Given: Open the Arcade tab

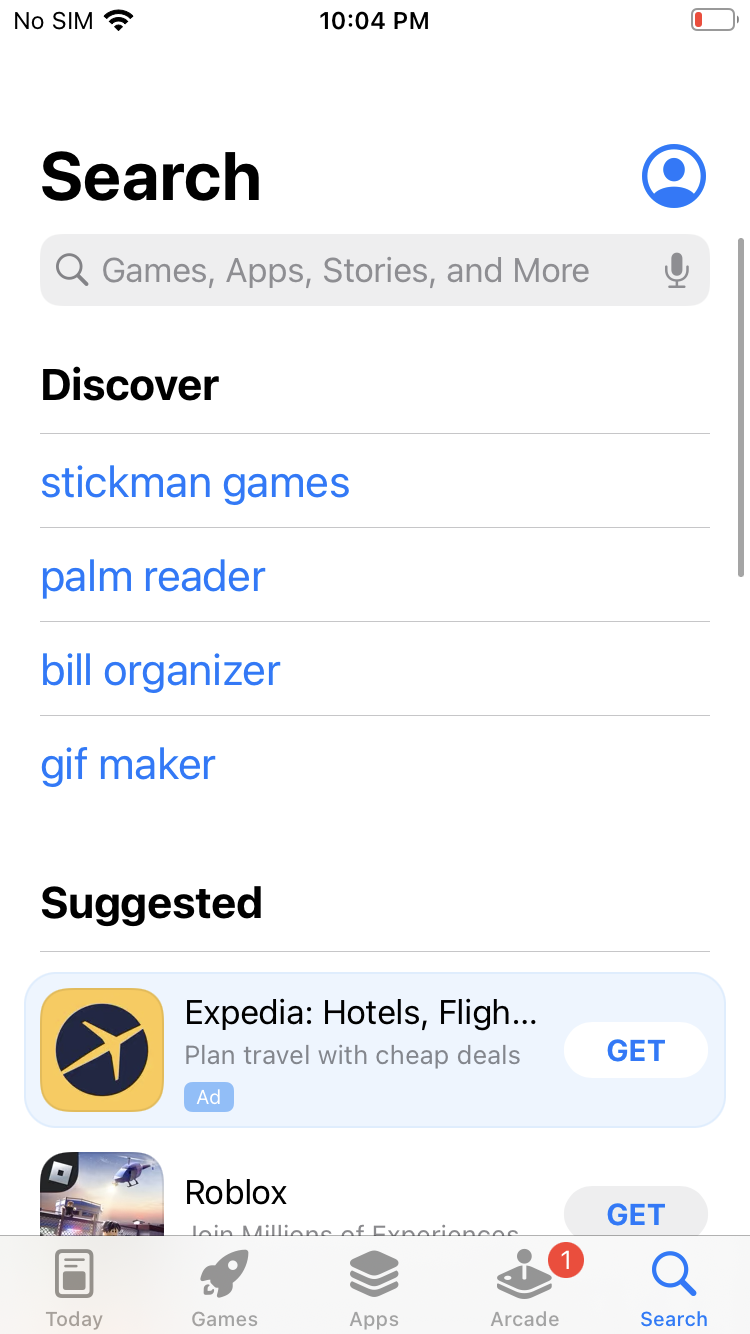Looking at the screenshot, I should (x=524, y=1288).
